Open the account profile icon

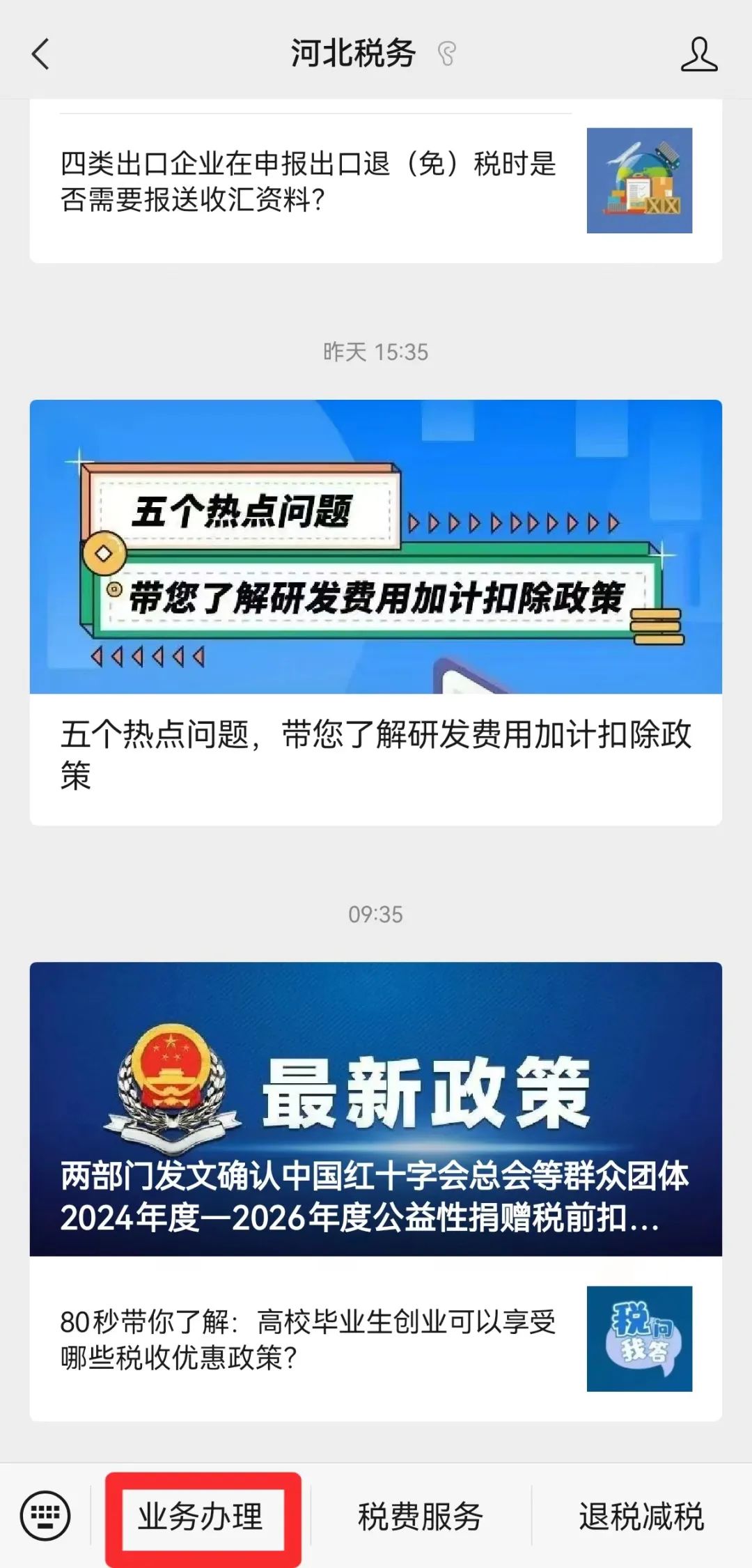click(698, 54)
